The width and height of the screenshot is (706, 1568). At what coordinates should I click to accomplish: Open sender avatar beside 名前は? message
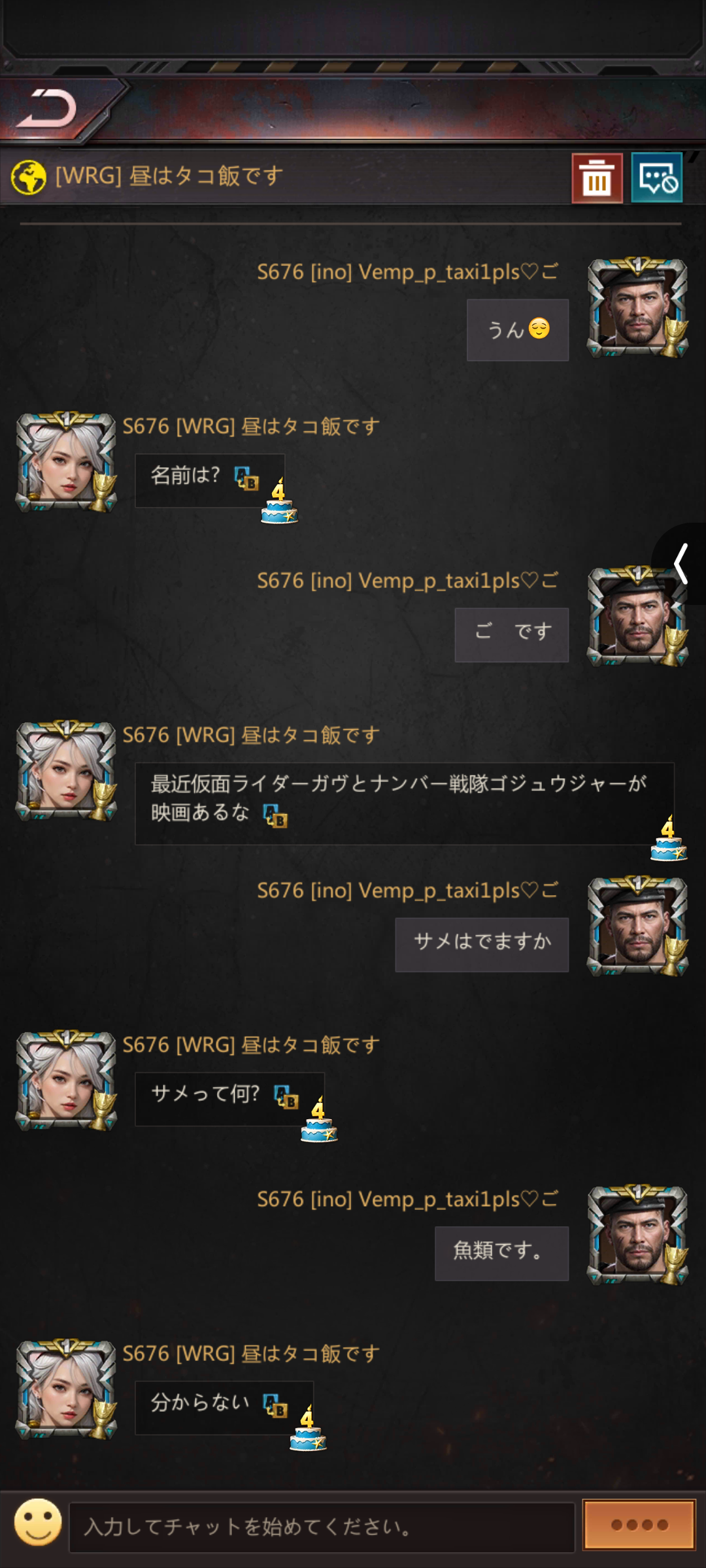pyautogui.click(x=65, y=463)
